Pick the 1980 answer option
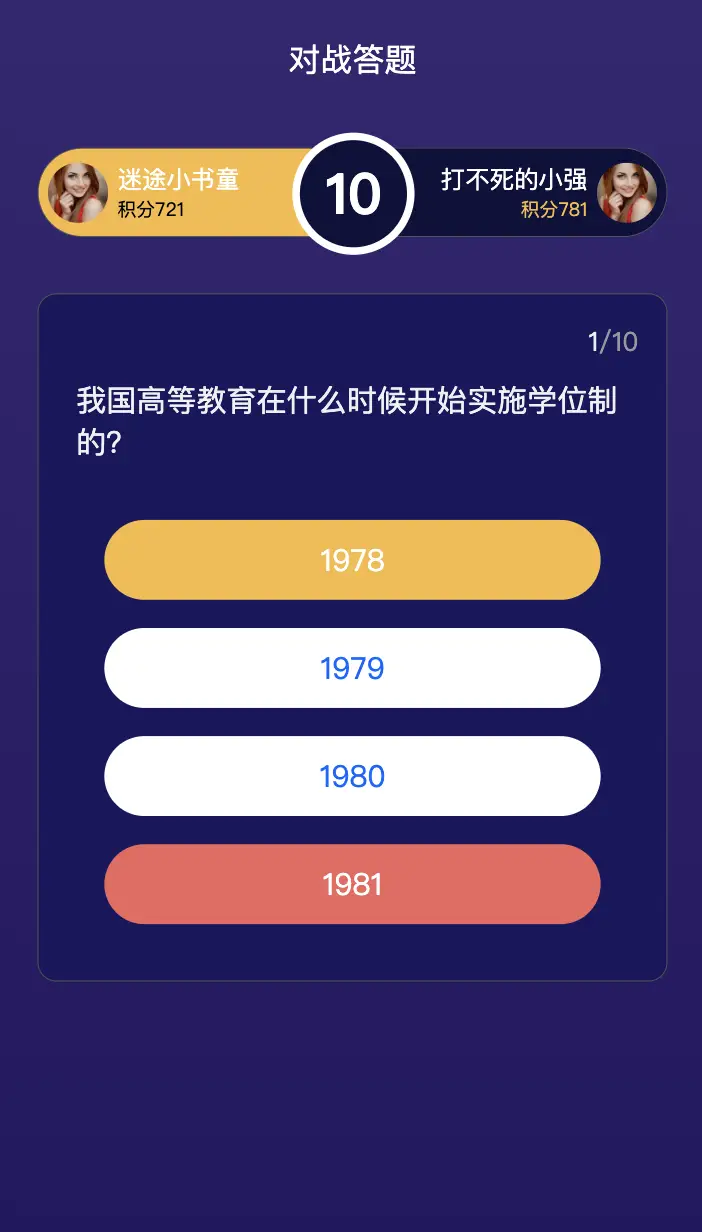Viewport: 702px width, 1232px height. 352,776
